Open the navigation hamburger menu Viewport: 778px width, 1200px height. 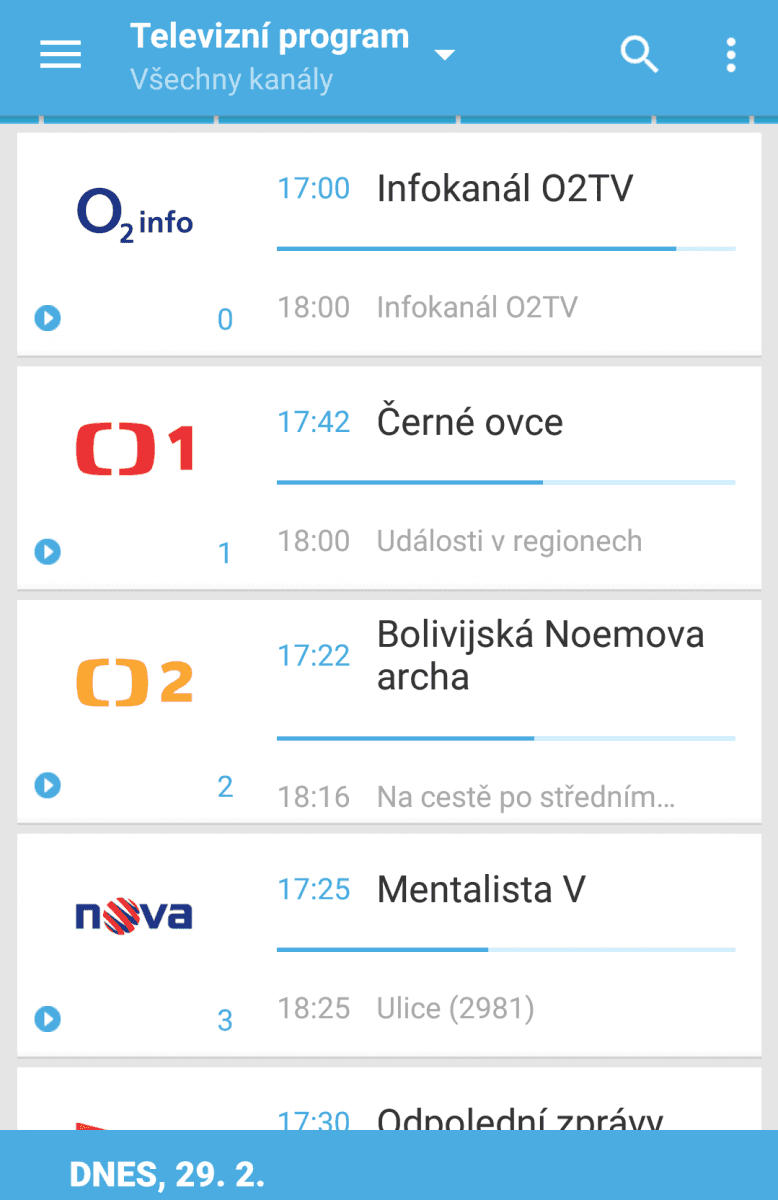click(x=60, y=55)
